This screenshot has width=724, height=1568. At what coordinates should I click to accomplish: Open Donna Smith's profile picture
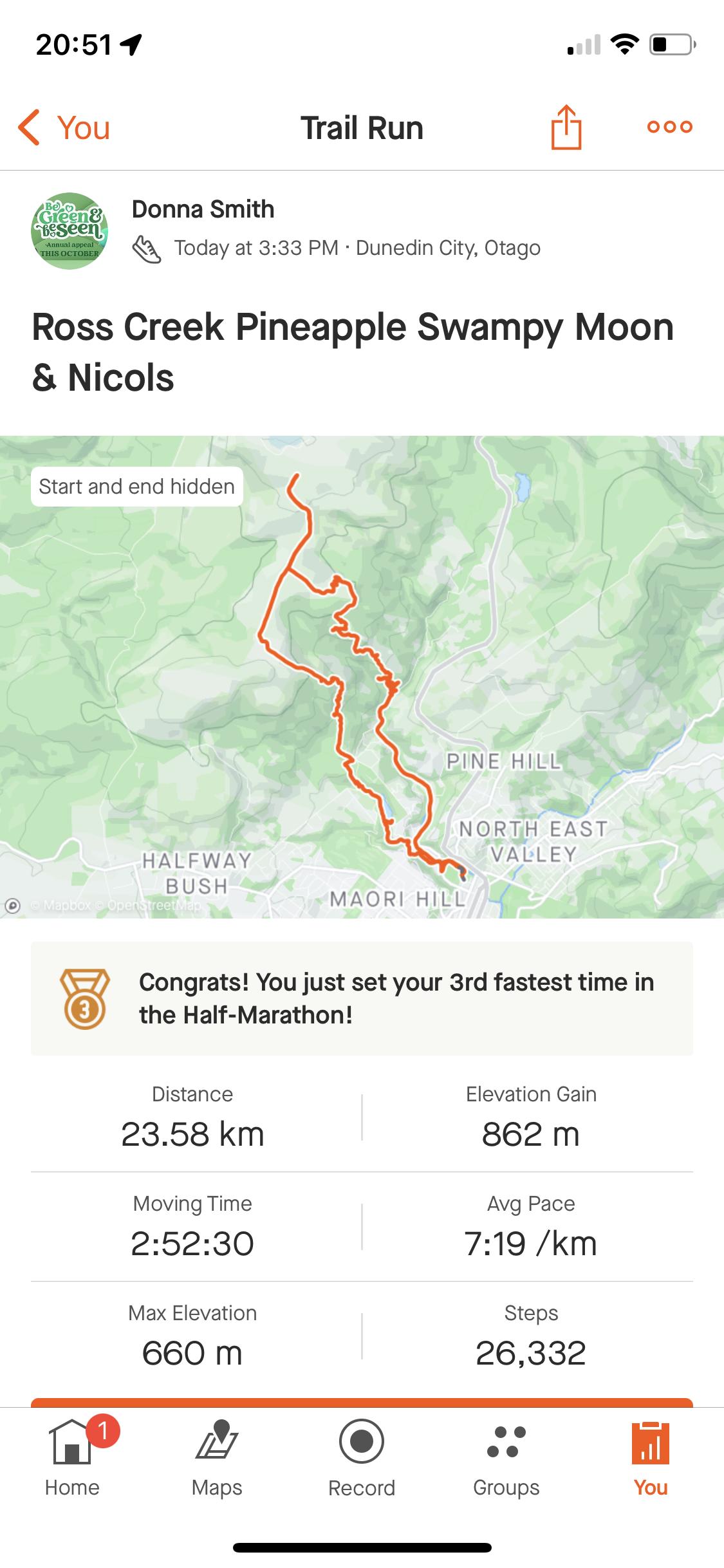pos(70,230)
